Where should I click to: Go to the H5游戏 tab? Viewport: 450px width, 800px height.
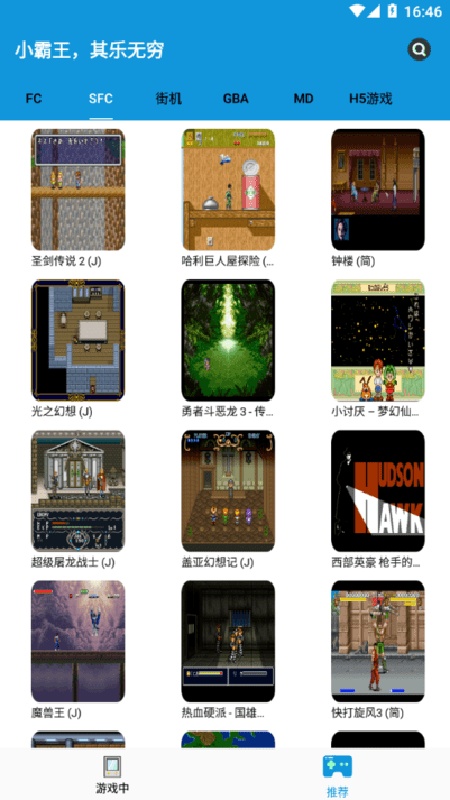(370, 98)
